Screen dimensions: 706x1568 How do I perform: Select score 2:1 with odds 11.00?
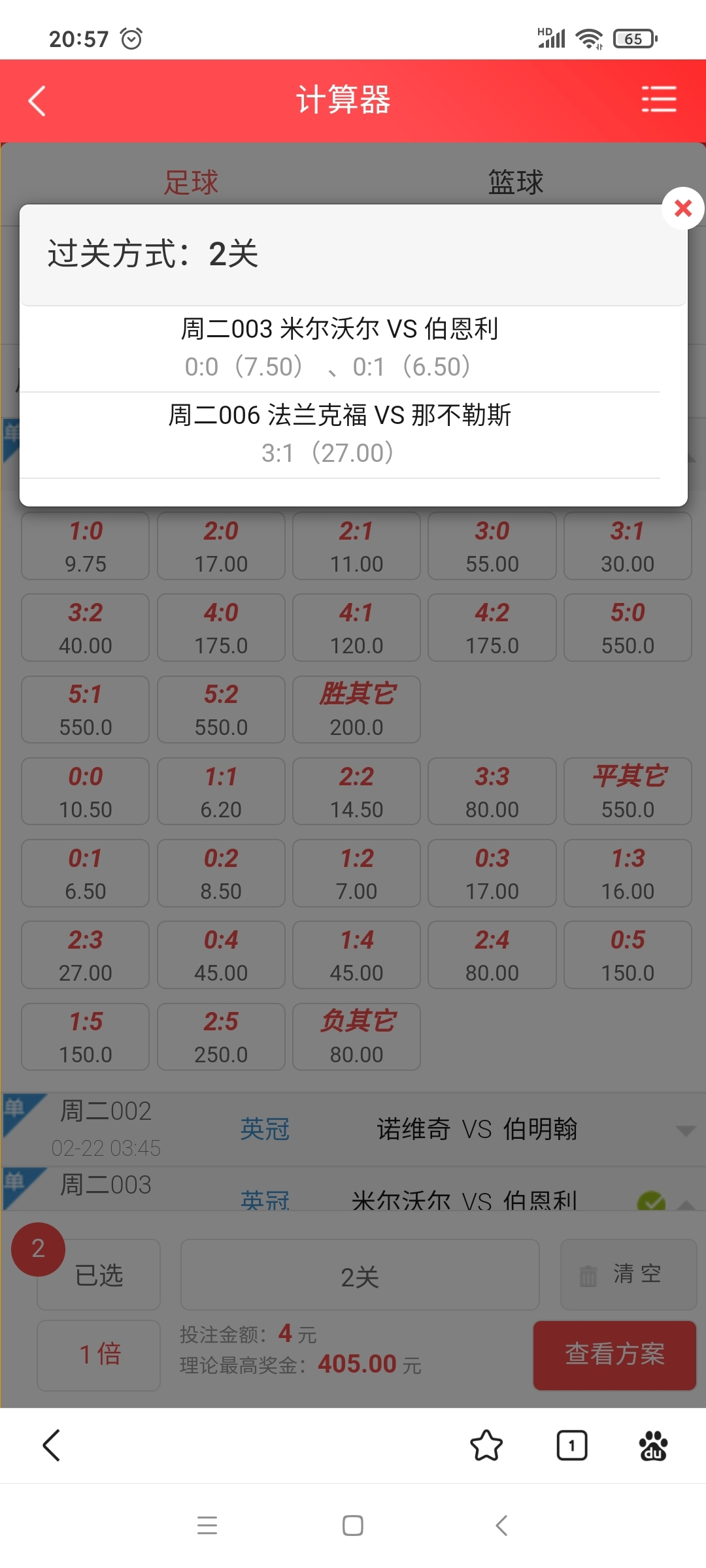[x=356, y=546]
